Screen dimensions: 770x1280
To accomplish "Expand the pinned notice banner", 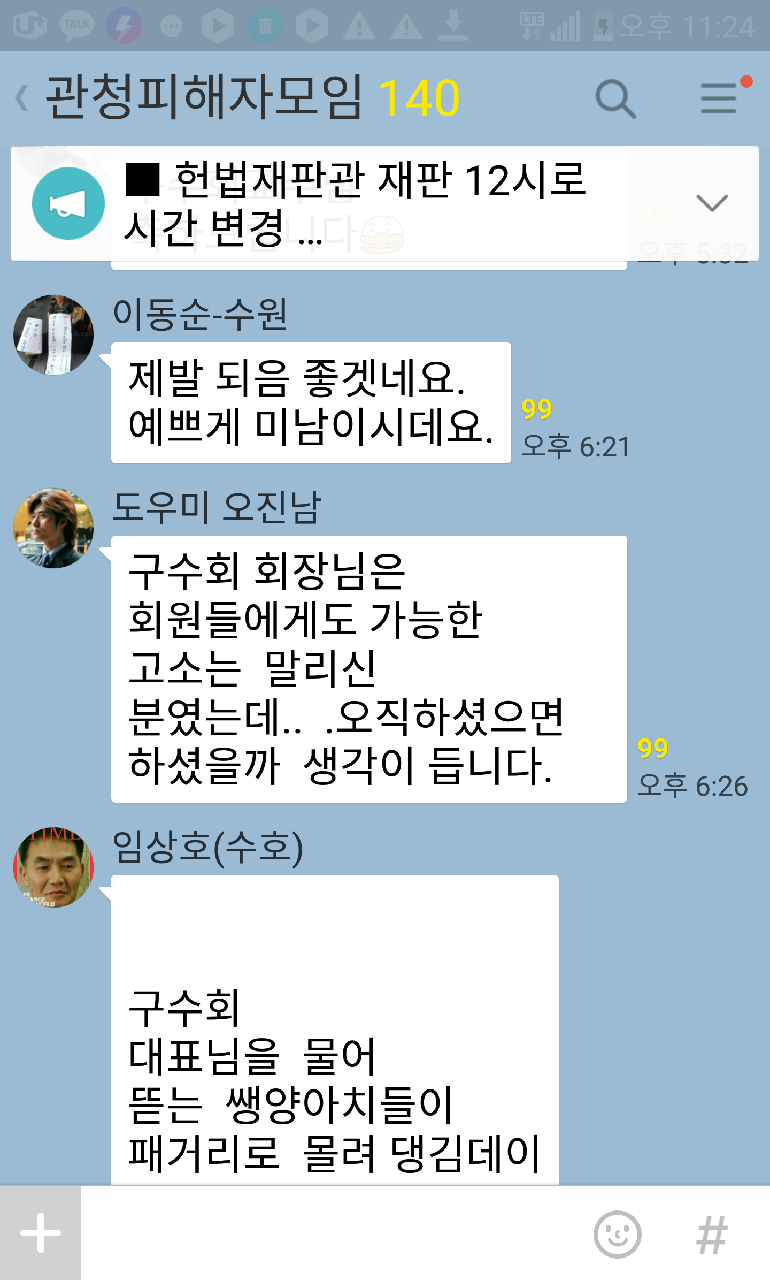I will [x=711, y=204].
